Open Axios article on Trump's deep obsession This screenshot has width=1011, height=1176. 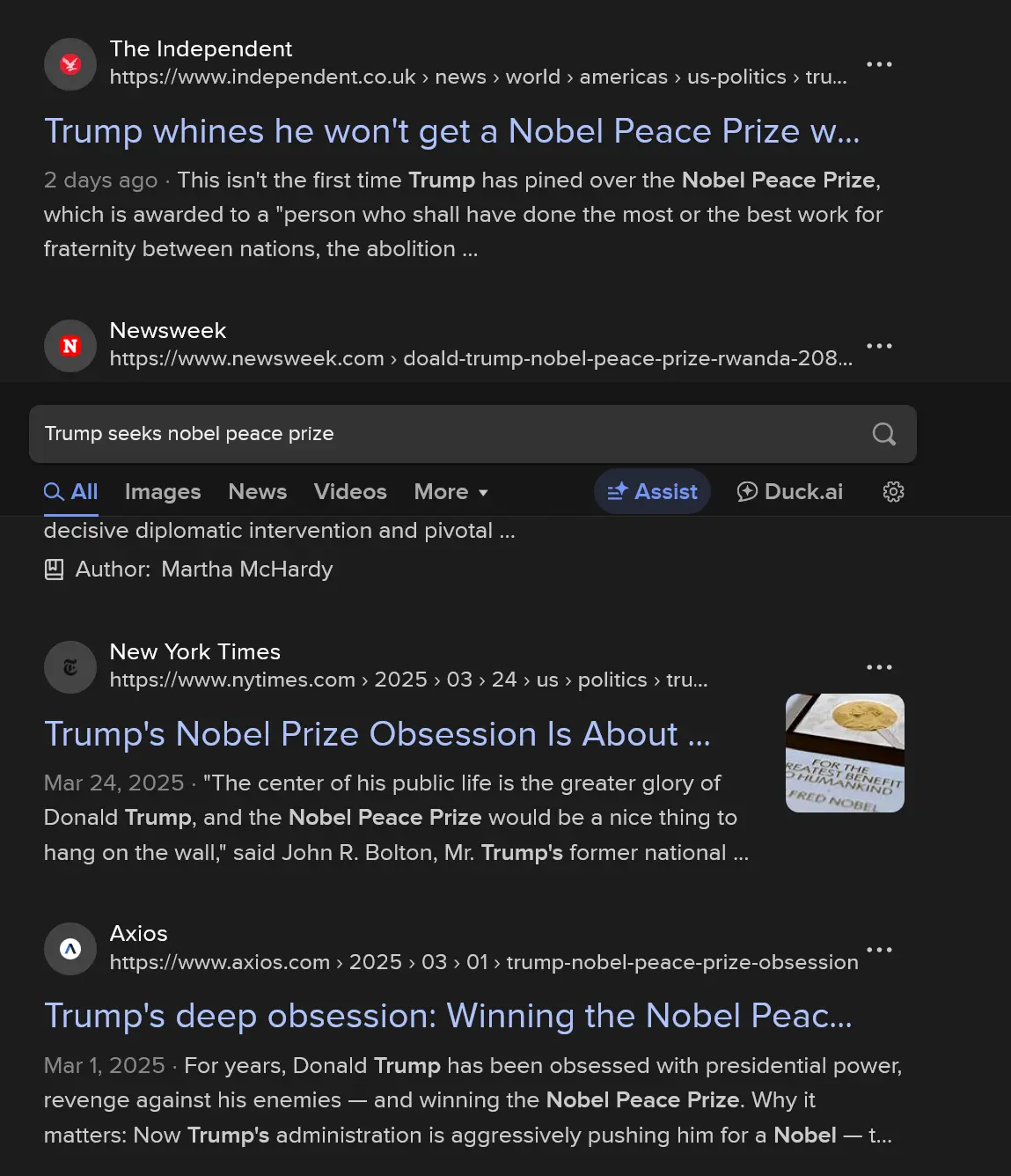448,1016
